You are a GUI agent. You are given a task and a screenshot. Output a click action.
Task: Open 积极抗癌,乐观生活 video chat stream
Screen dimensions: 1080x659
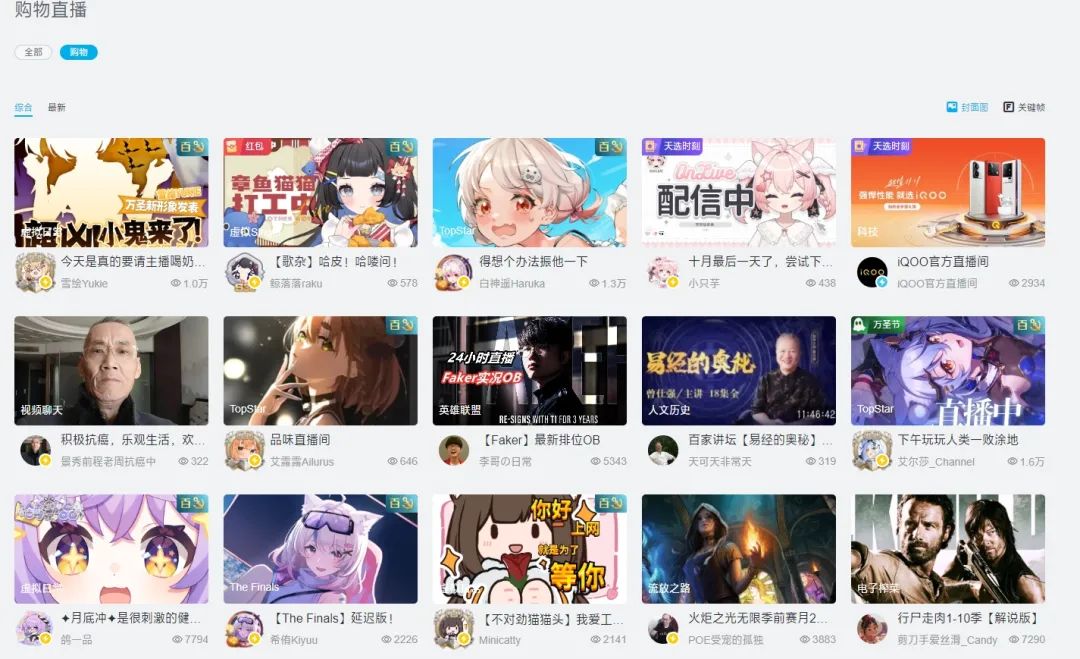(111, 371)
